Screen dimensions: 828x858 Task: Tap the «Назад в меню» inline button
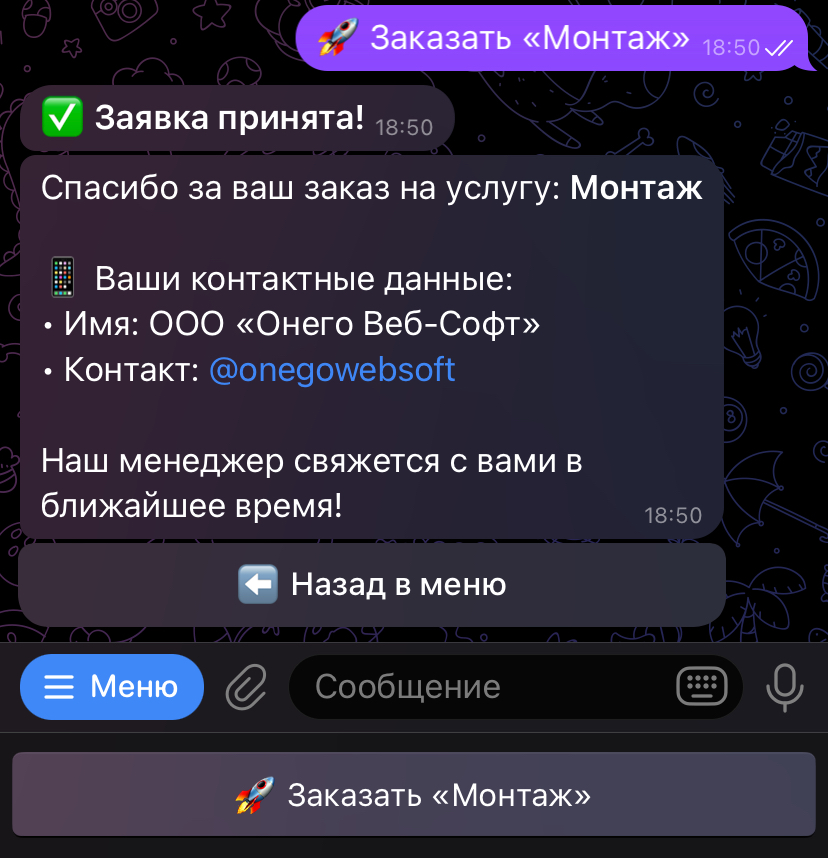coord(372,585)
